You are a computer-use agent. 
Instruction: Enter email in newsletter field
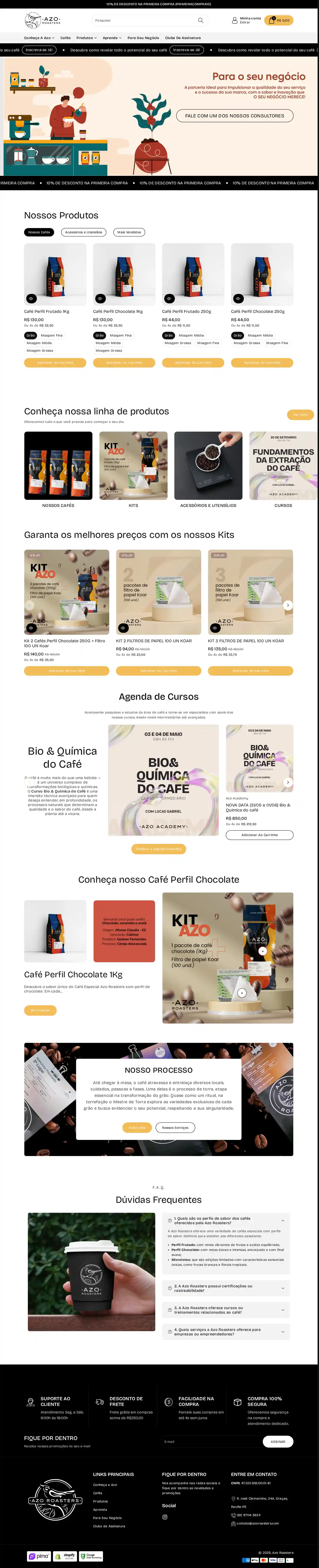(x=210, y=1441)
